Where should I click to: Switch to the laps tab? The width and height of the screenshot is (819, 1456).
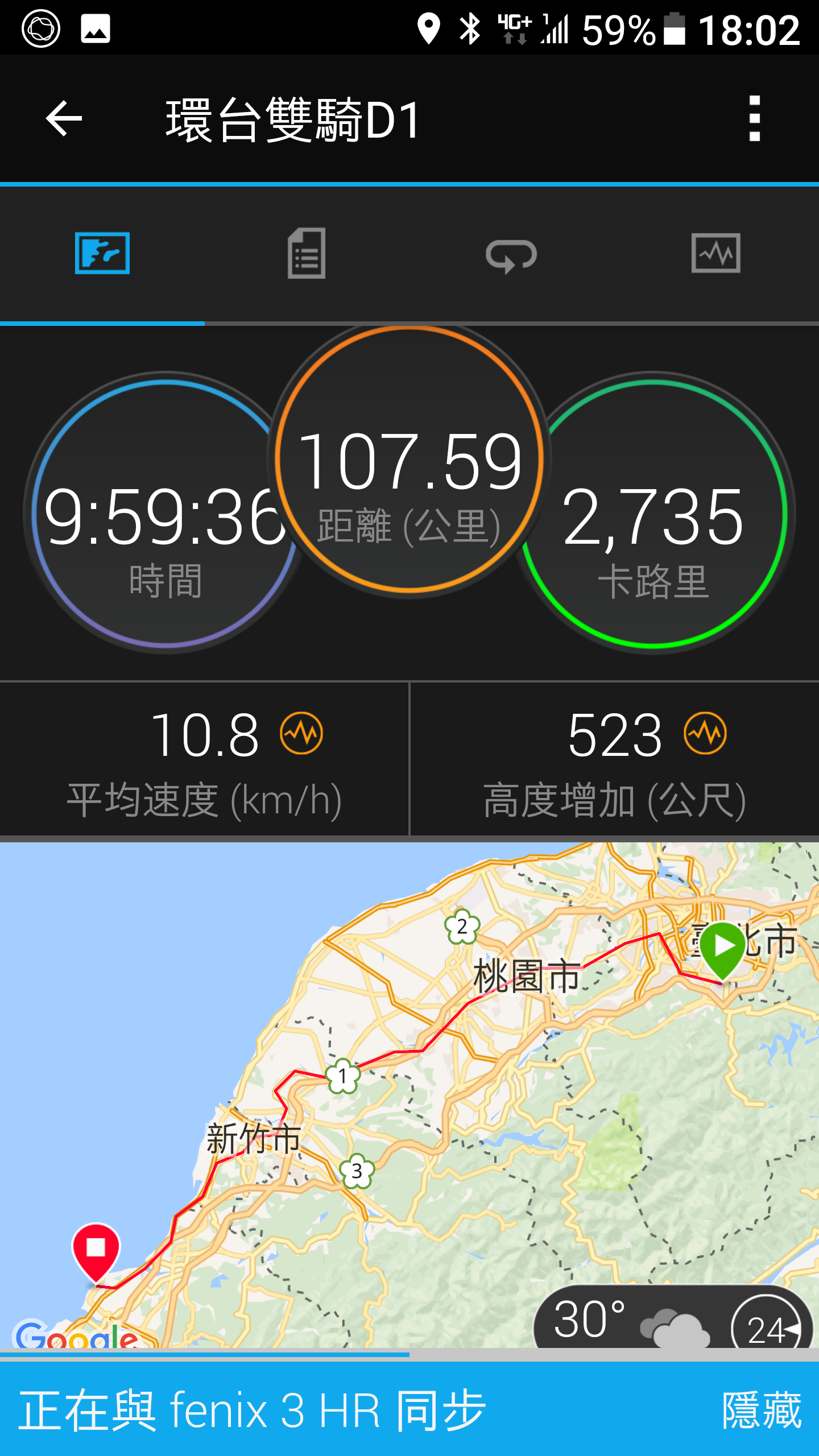point(511,255)
